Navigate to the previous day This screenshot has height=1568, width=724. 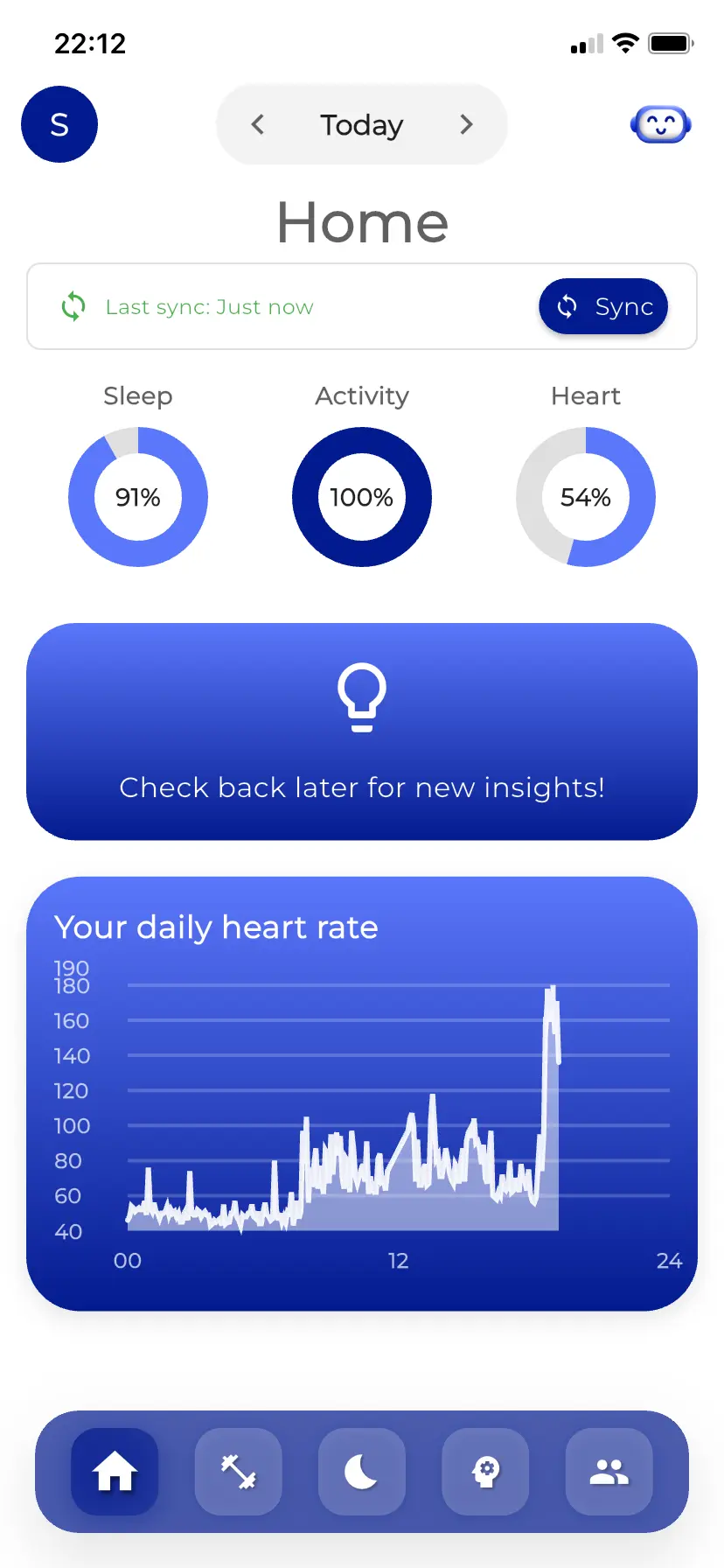258,124
